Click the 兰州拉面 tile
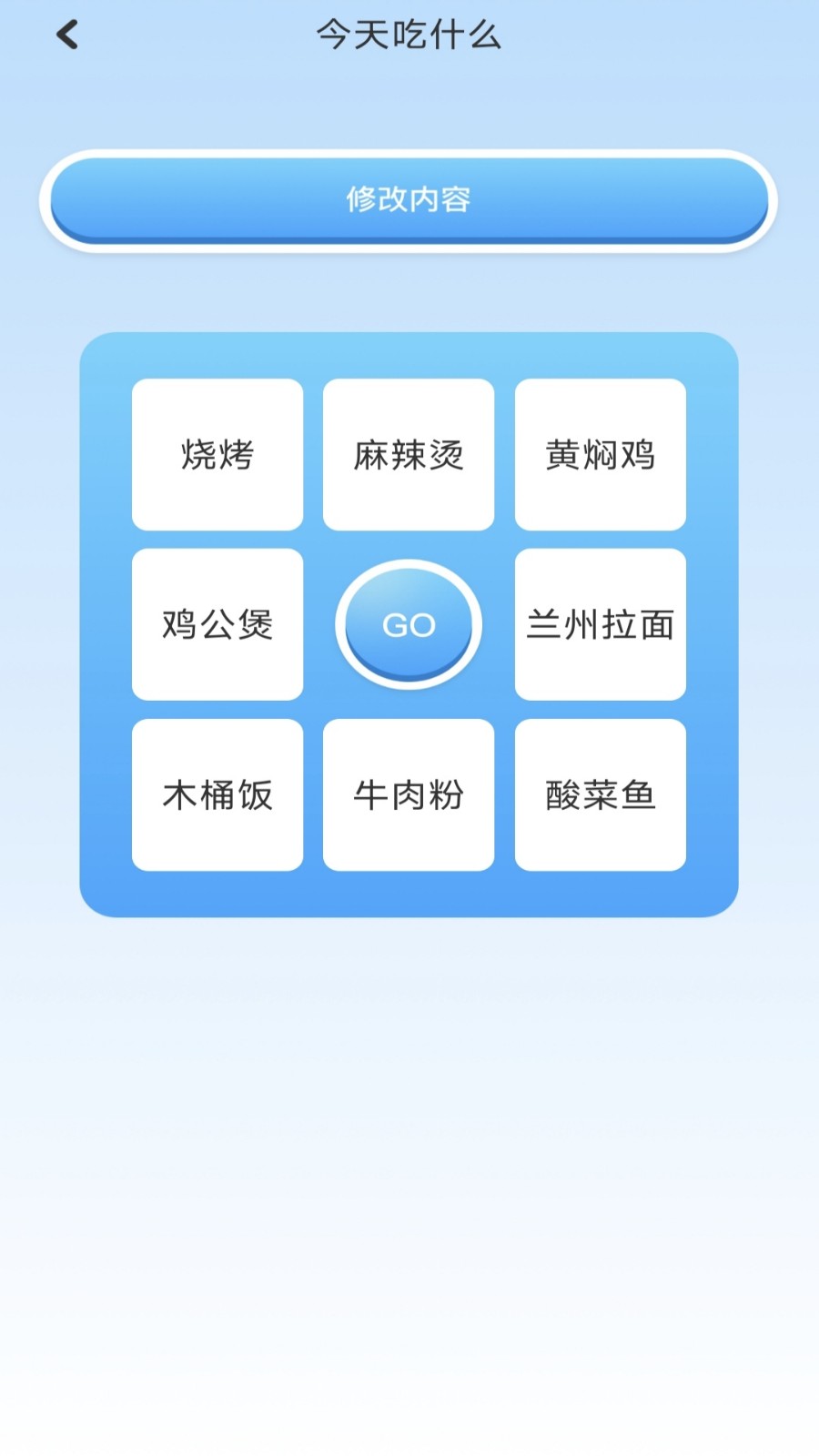Image resolution: width=819 pixels, height=1456 pixels. [x=601, y=623]
